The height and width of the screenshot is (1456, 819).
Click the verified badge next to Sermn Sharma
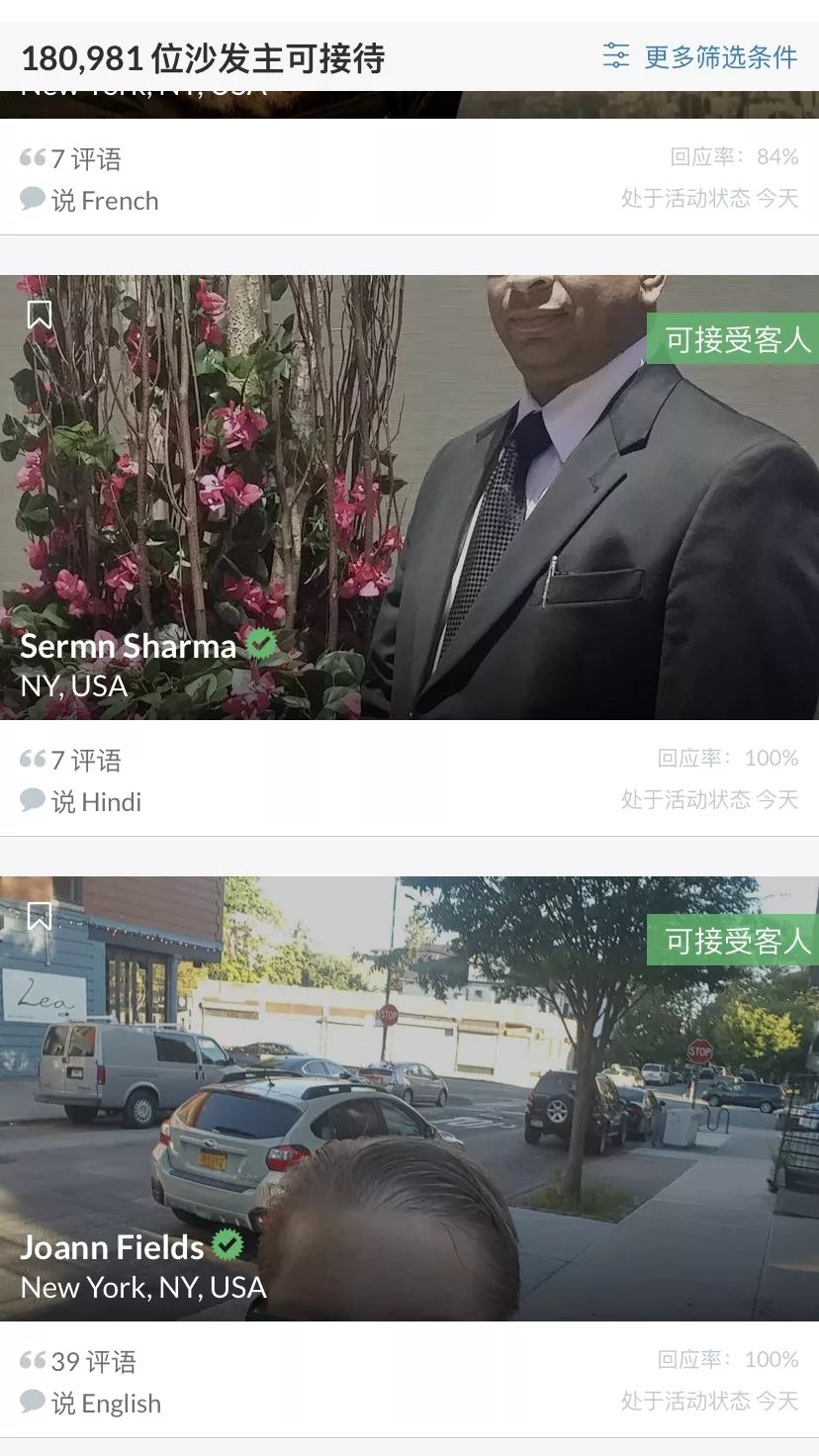[x=257, y=644]
